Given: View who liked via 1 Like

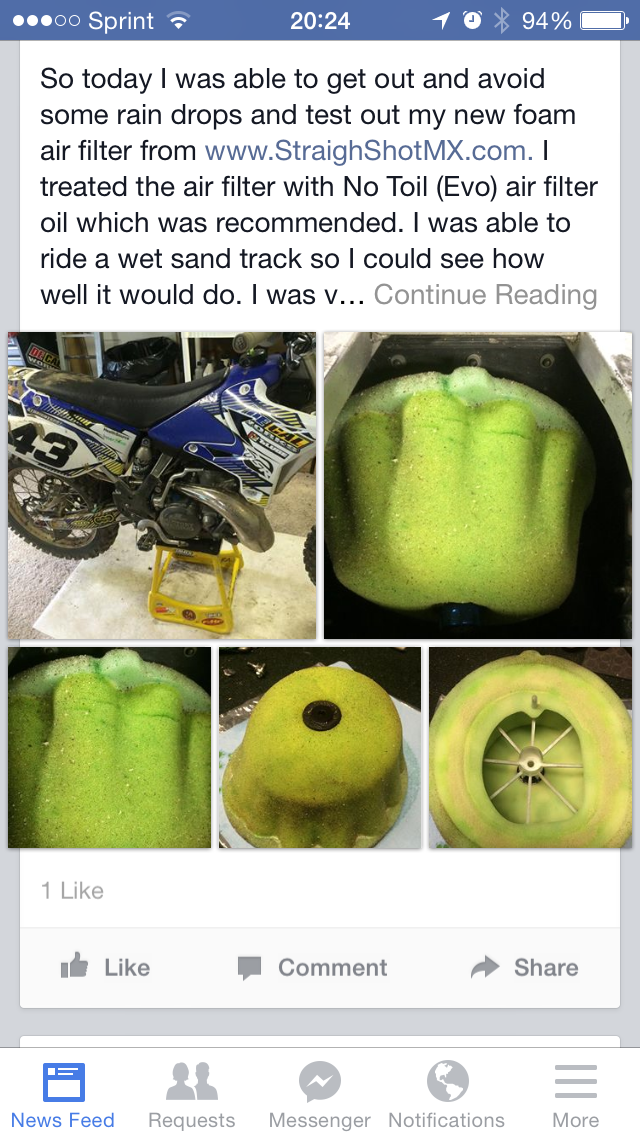Looking at the screenshot, I should coord(72,890).
